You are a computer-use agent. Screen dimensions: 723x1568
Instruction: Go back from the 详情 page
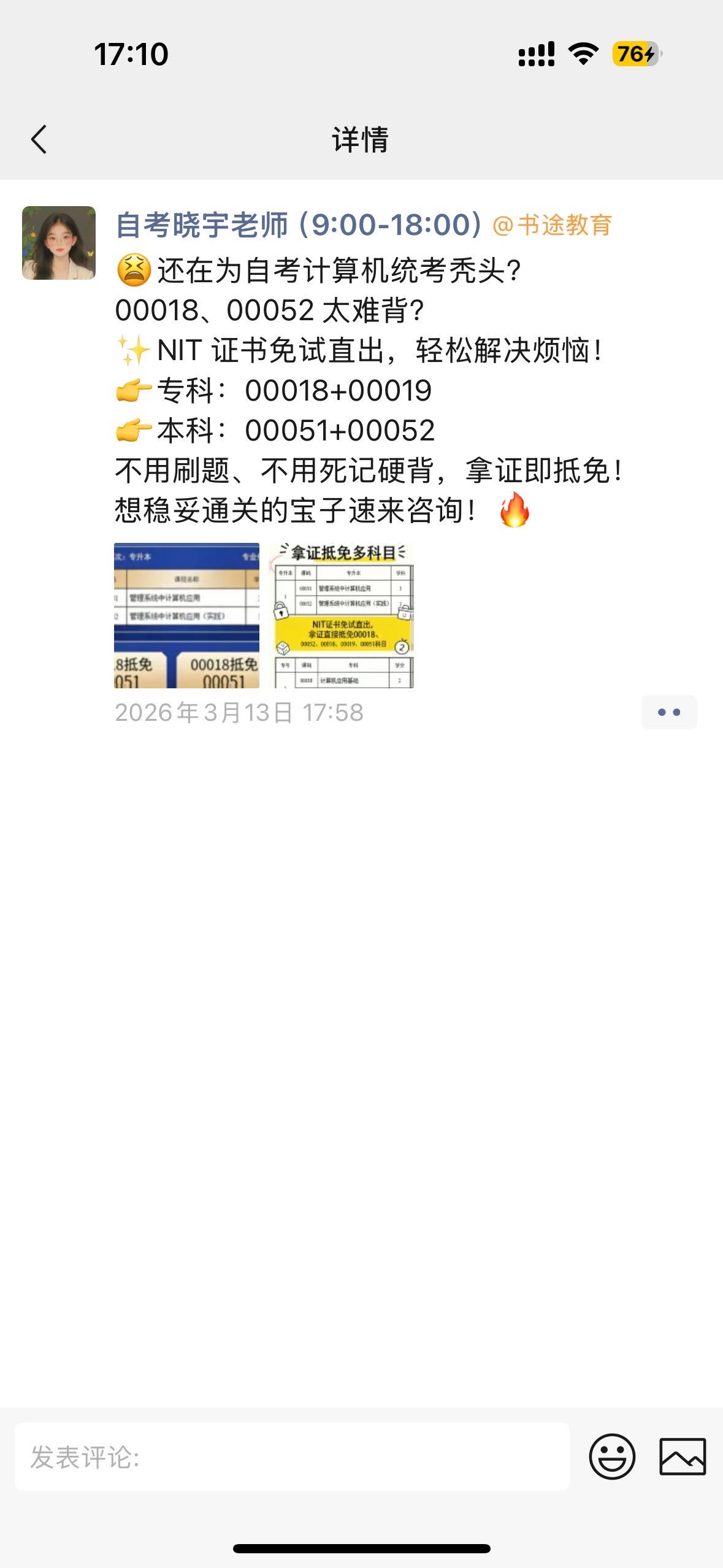[39, 139]
